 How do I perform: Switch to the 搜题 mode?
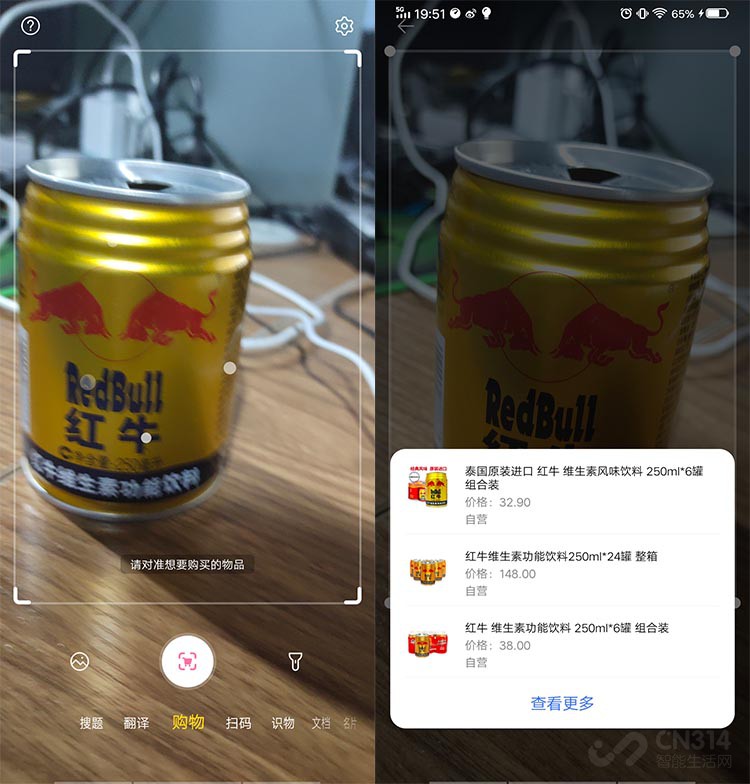click(x=92, y=723)
